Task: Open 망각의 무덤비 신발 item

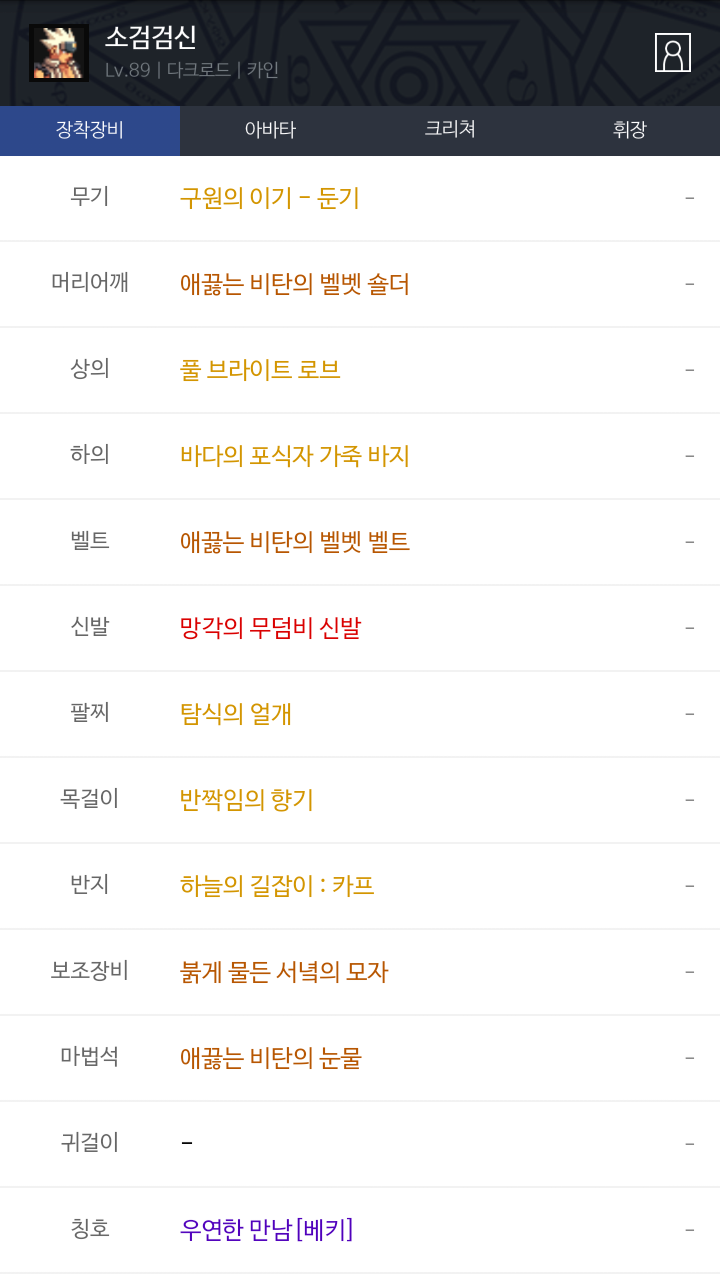Action: [270, 628]
